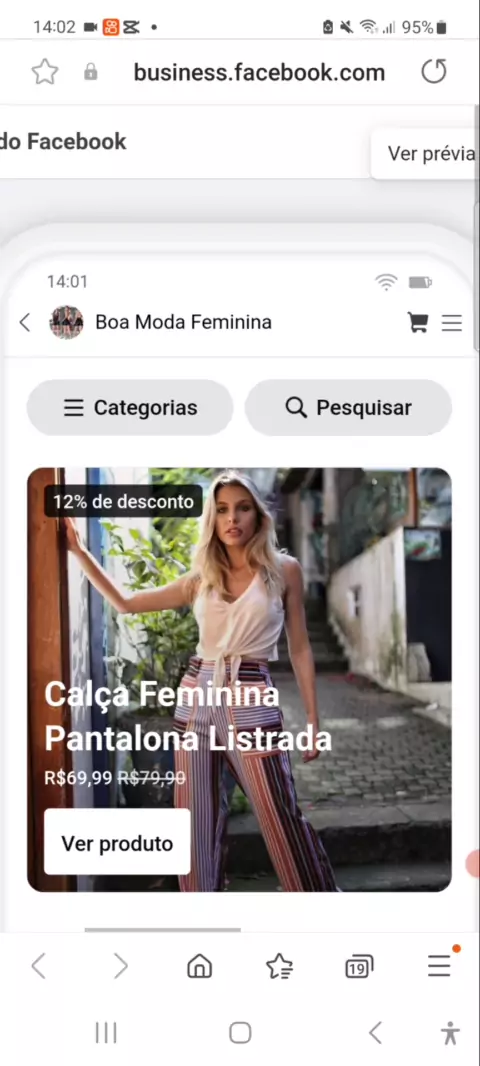Open recent apps from navigation bar
The width and height of the screenshot is (480, 1066).
click(106, 1033)
